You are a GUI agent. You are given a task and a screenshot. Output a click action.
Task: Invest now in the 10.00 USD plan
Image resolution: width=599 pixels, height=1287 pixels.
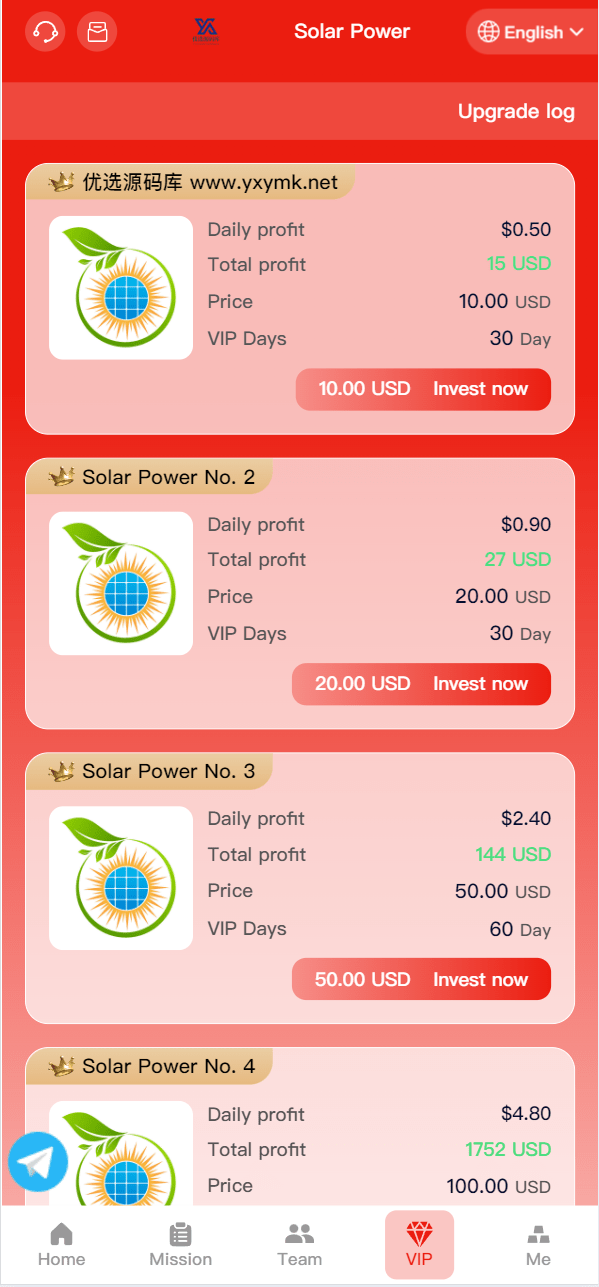pos(423,389)
